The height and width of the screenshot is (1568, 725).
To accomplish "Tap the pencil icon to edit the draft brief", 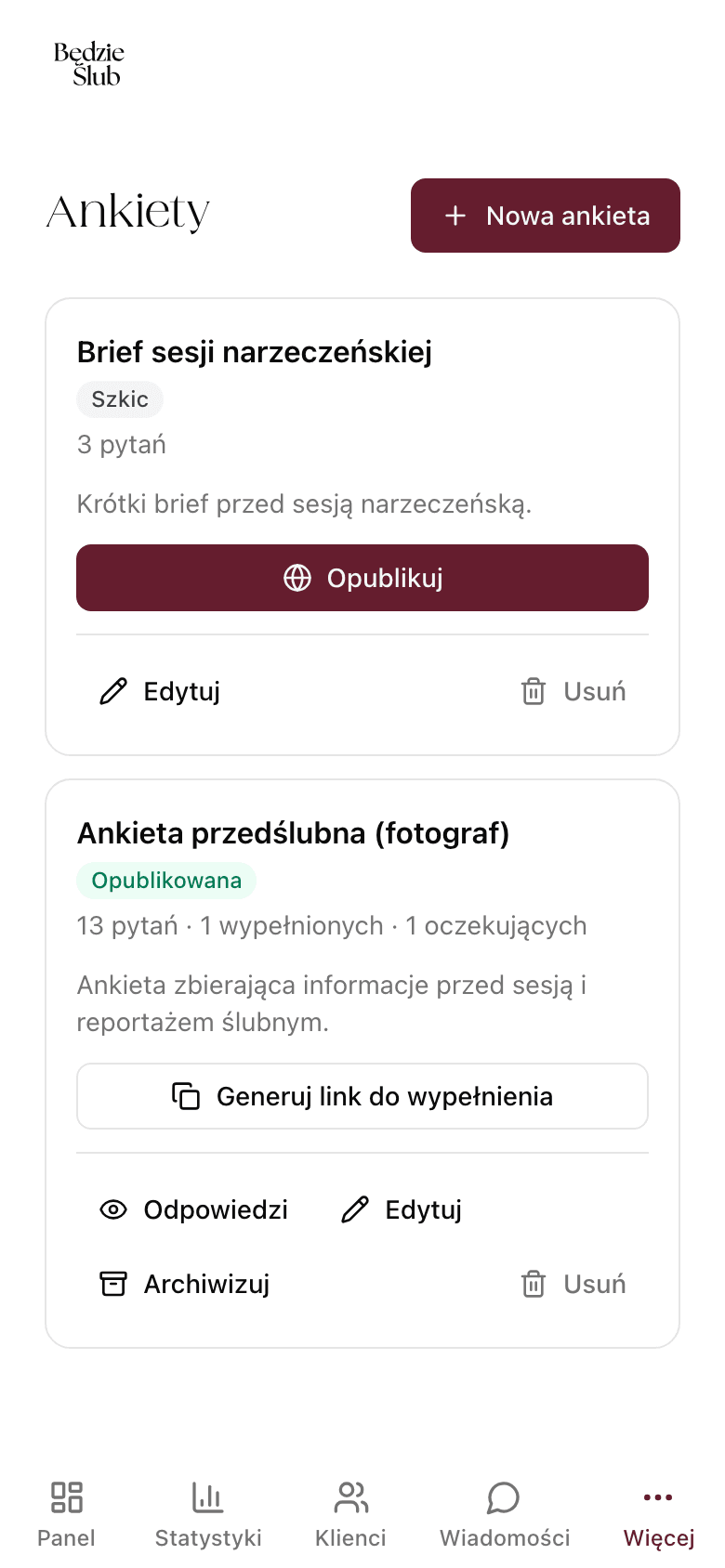I will coord(112,691).
